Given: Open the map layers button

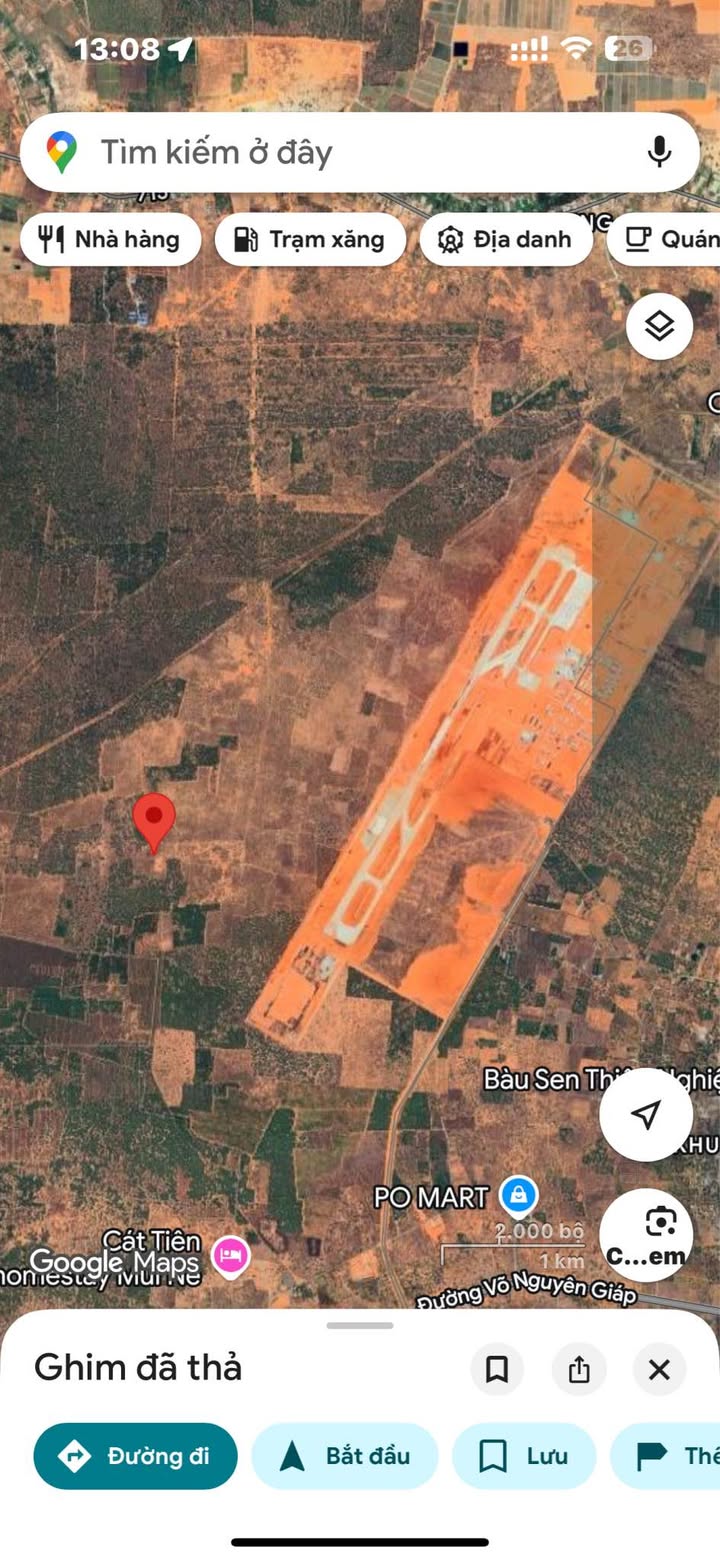Looking at the screenshot, I should (x=659, y=326).
